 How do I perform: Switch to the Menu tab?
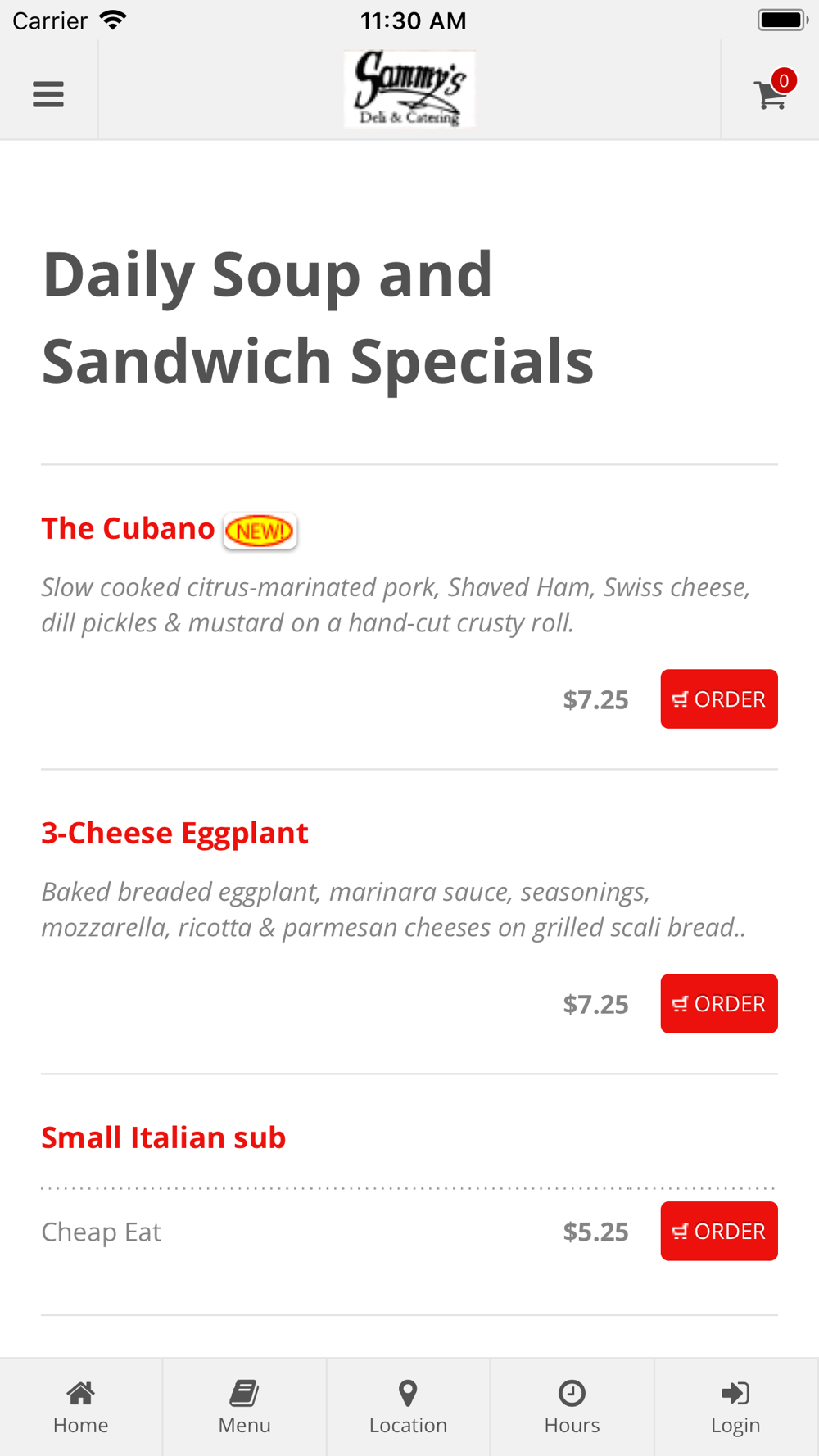tap(244, 1407)
